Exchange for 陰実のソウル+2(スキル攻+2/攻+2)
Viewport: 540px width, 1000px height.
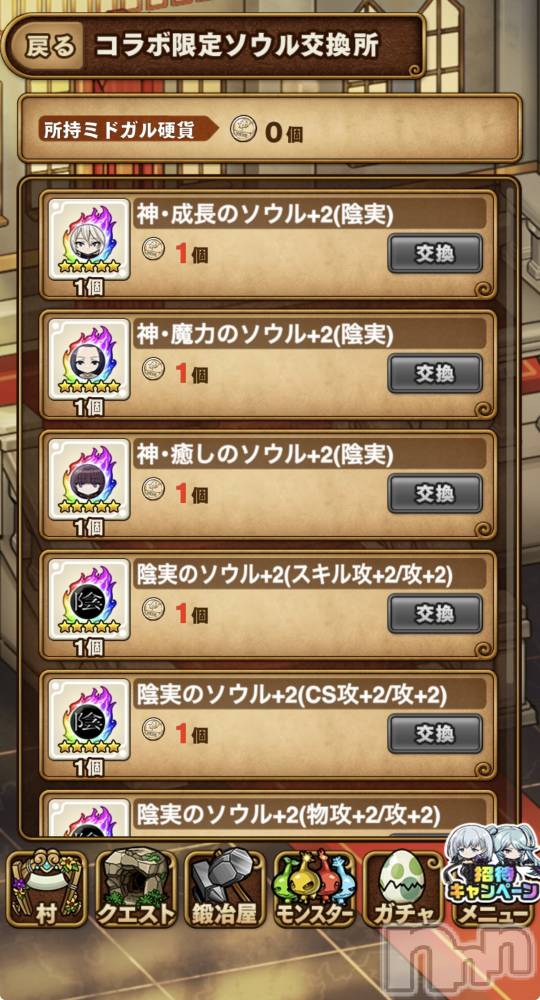[x=435, y=614]
